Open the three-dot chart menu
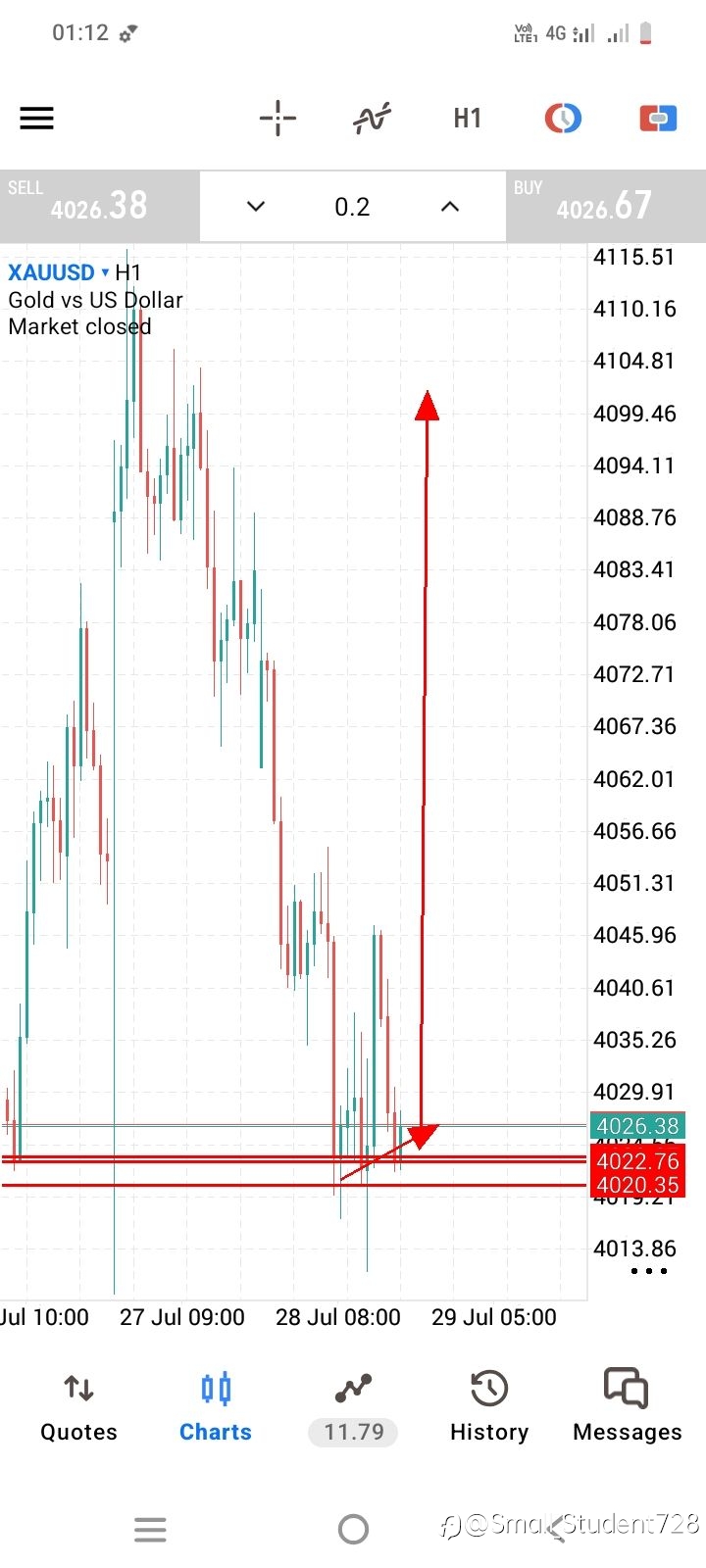Viewport: 706px width, 1568px height. [649, 1271]
